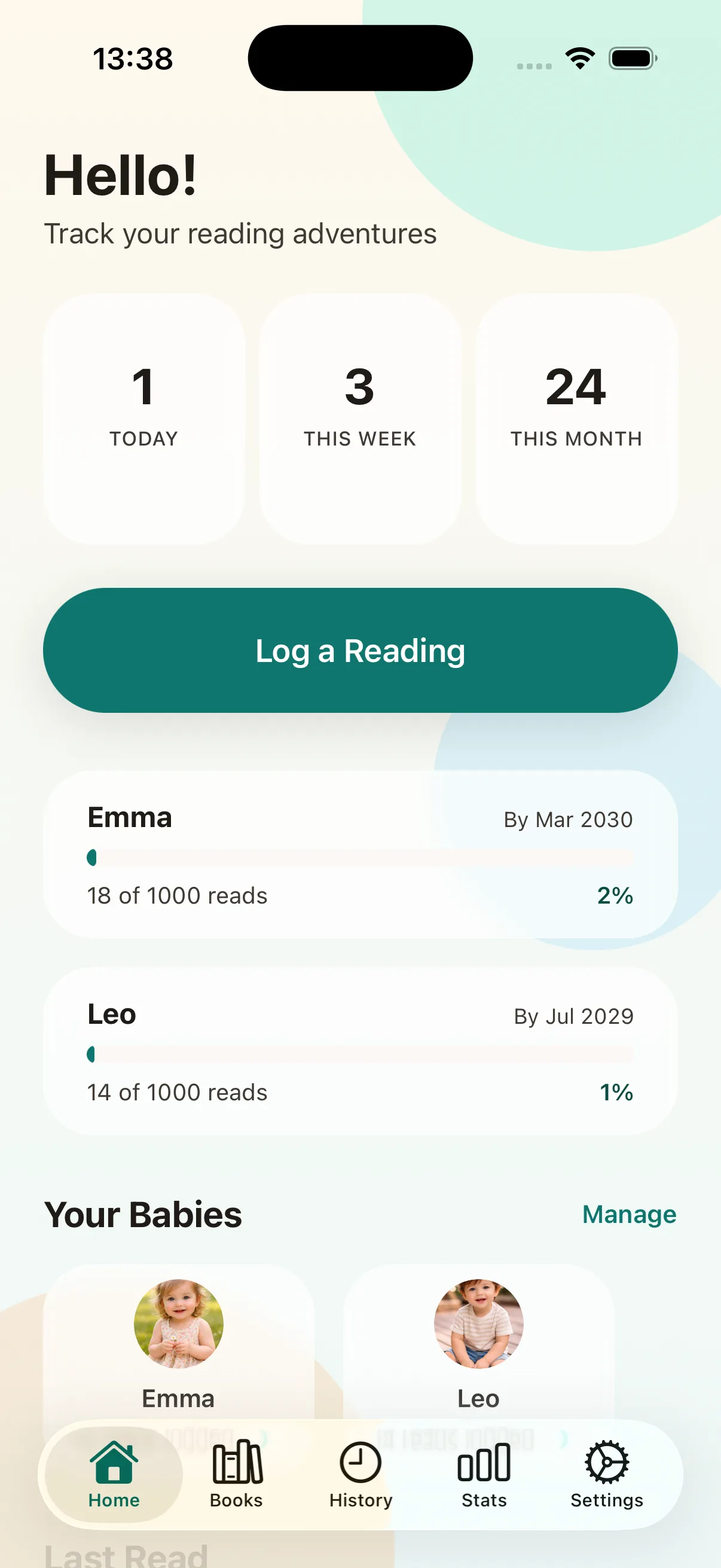Select Emma's baby profile photo card
This screenshot has width=721, height=1568.
click(179, 1339)
